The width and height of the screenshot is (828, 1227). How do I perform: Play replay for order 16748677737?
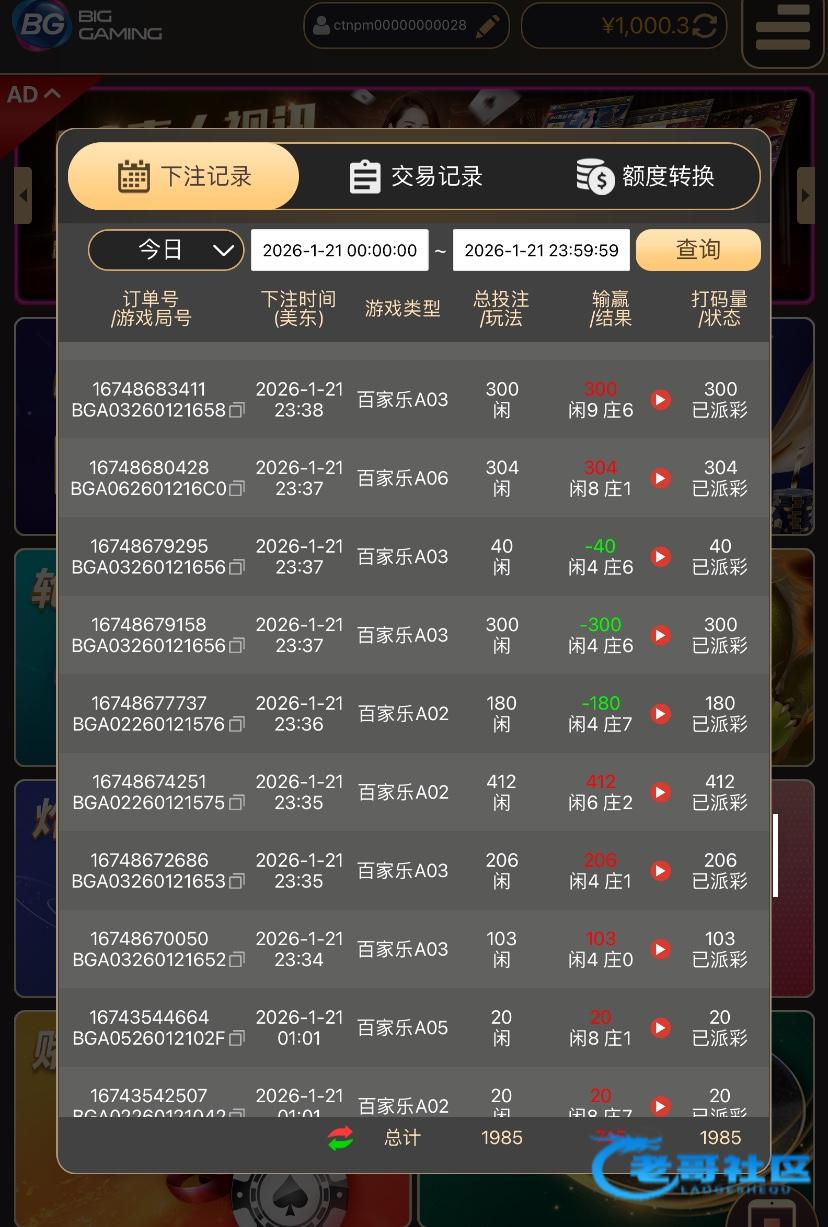pos(660,714)
